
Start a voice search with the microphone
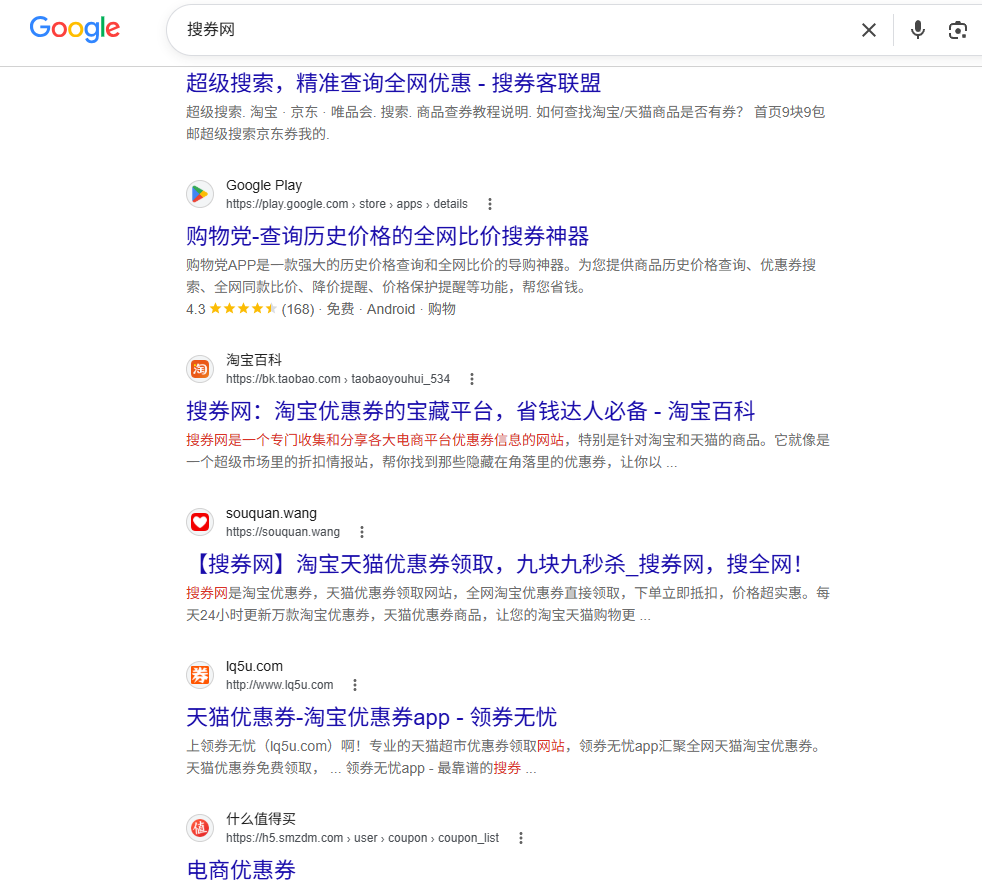pos(917,30)
